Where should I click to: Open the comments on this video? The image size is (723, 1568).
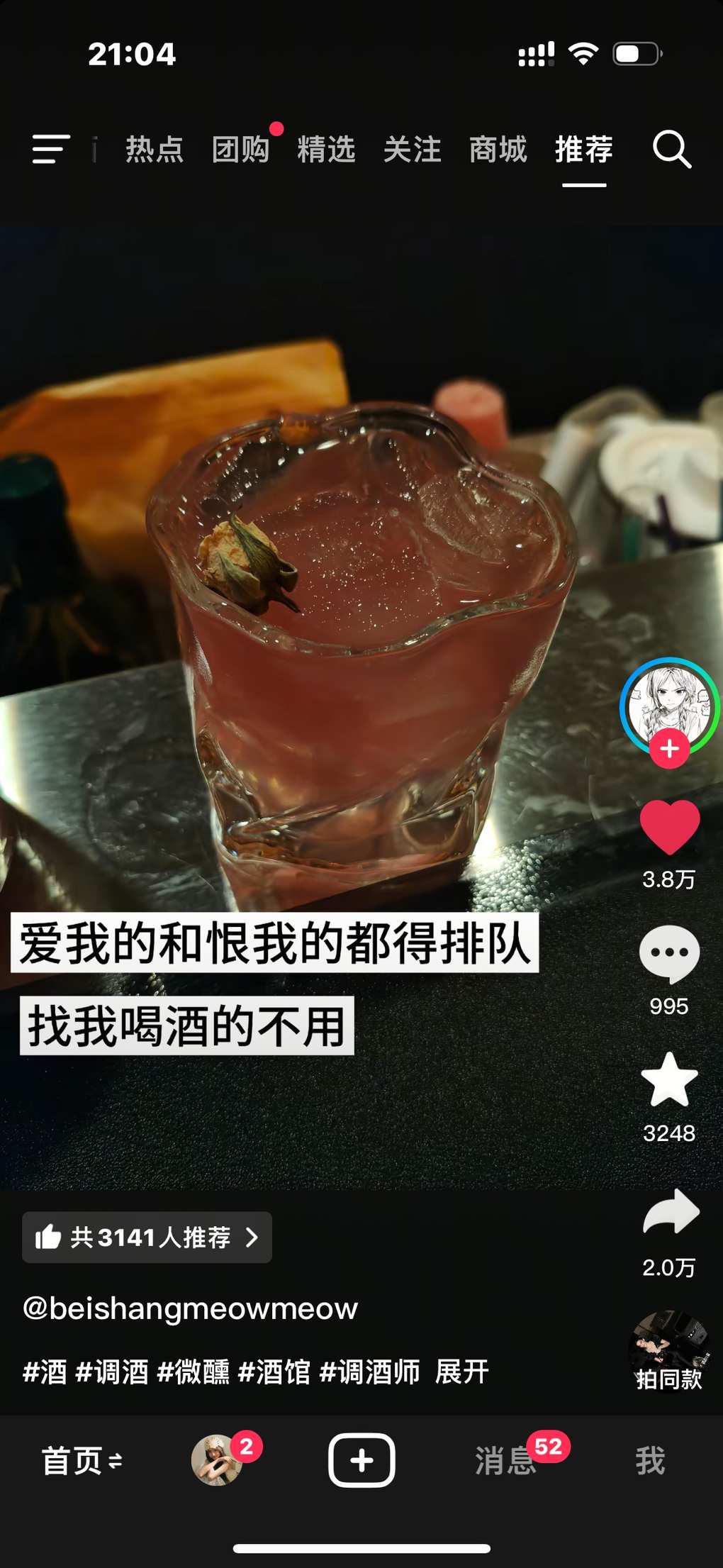click(670, 954)
